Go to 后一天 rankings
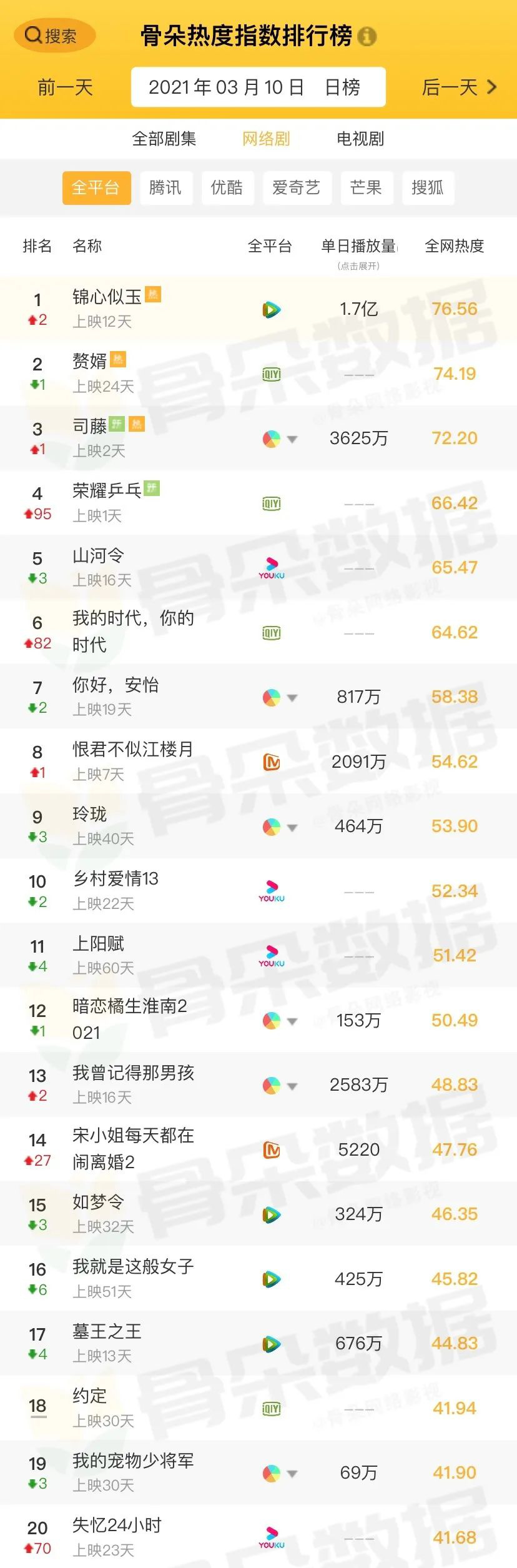 [x=459, y=87]
